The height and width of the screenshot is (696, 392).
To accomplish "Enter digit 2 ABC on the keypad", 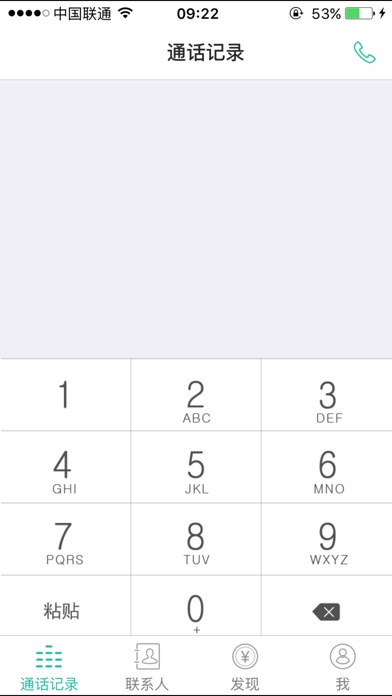I will tap(196, 395).
